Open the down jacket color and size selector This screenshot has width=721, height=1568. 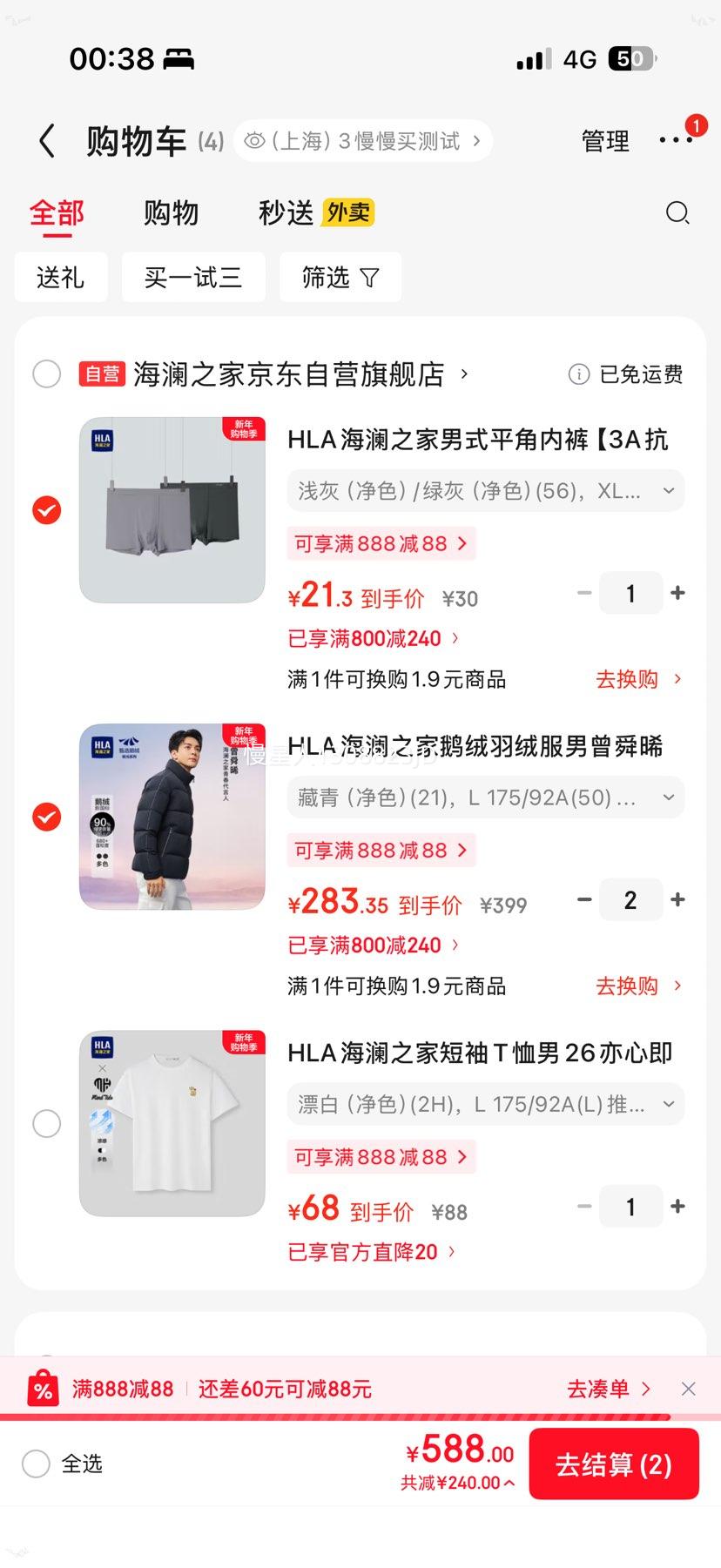pos(484,797)
